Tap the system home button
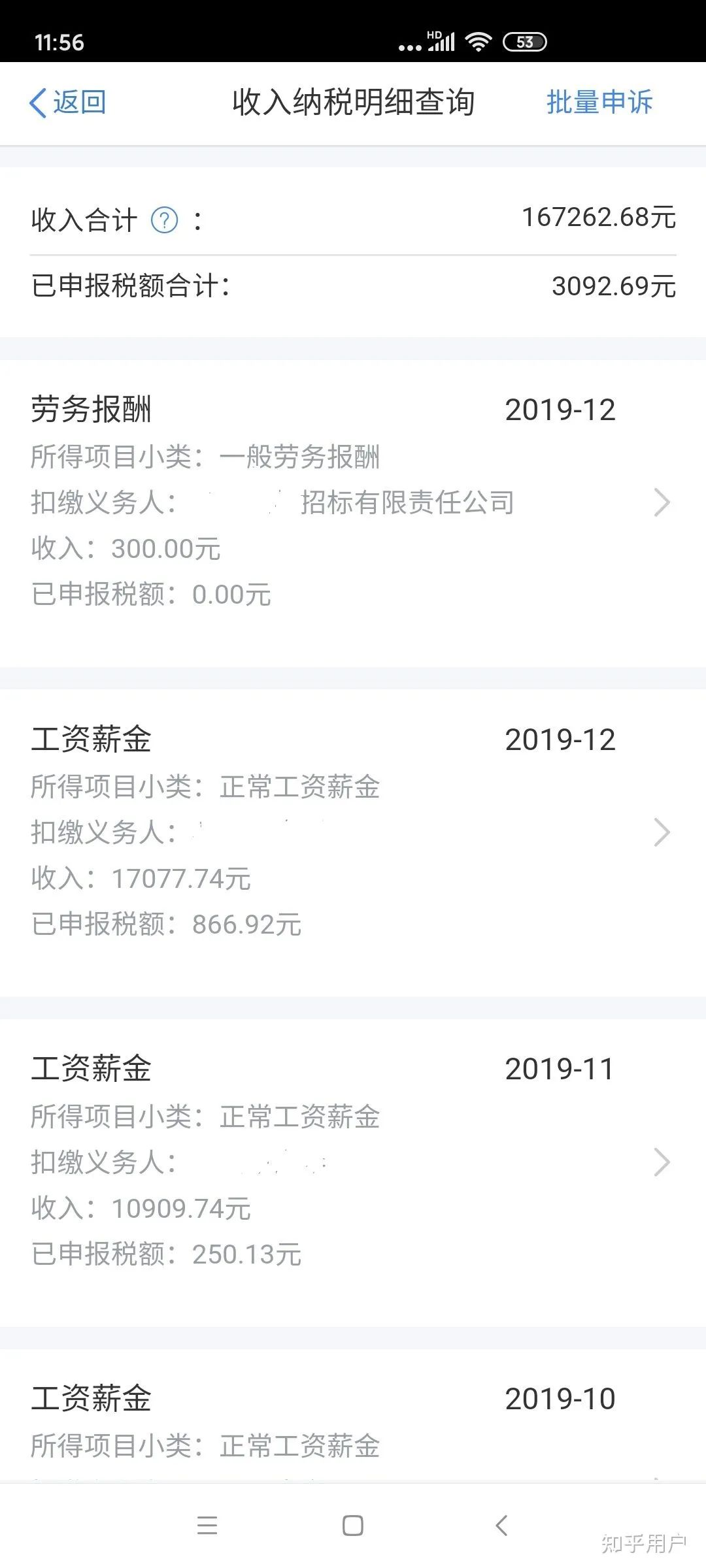The image size is (706, 1568). coord(353,1526)
